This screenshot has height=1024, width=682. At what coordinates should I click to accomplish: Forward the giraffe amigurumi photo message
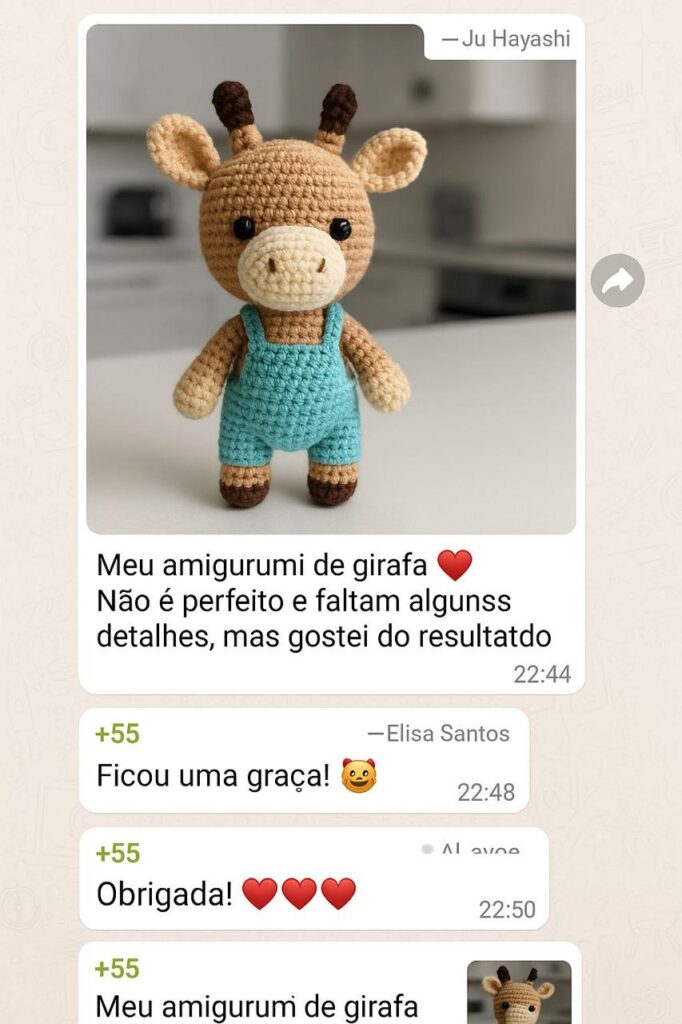617,281
